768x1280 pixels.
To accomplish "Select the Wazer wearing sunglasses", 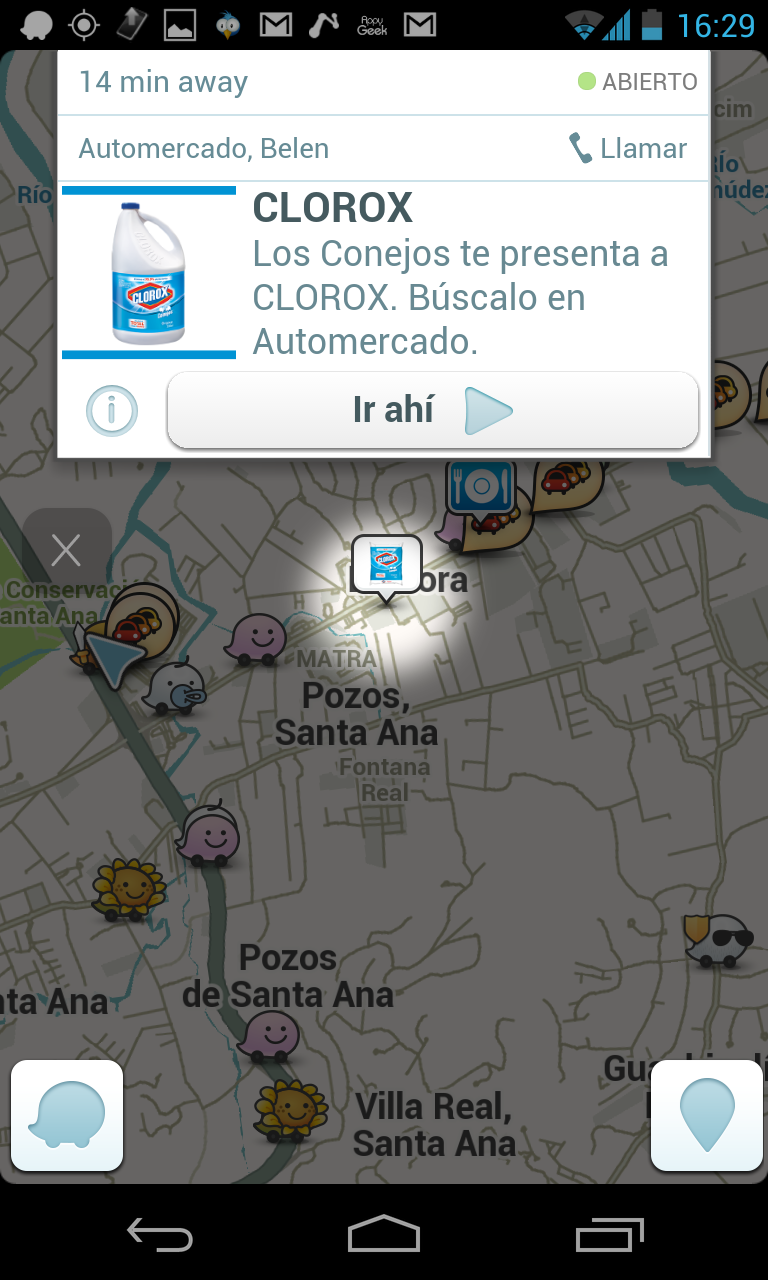I will (719, 940).
